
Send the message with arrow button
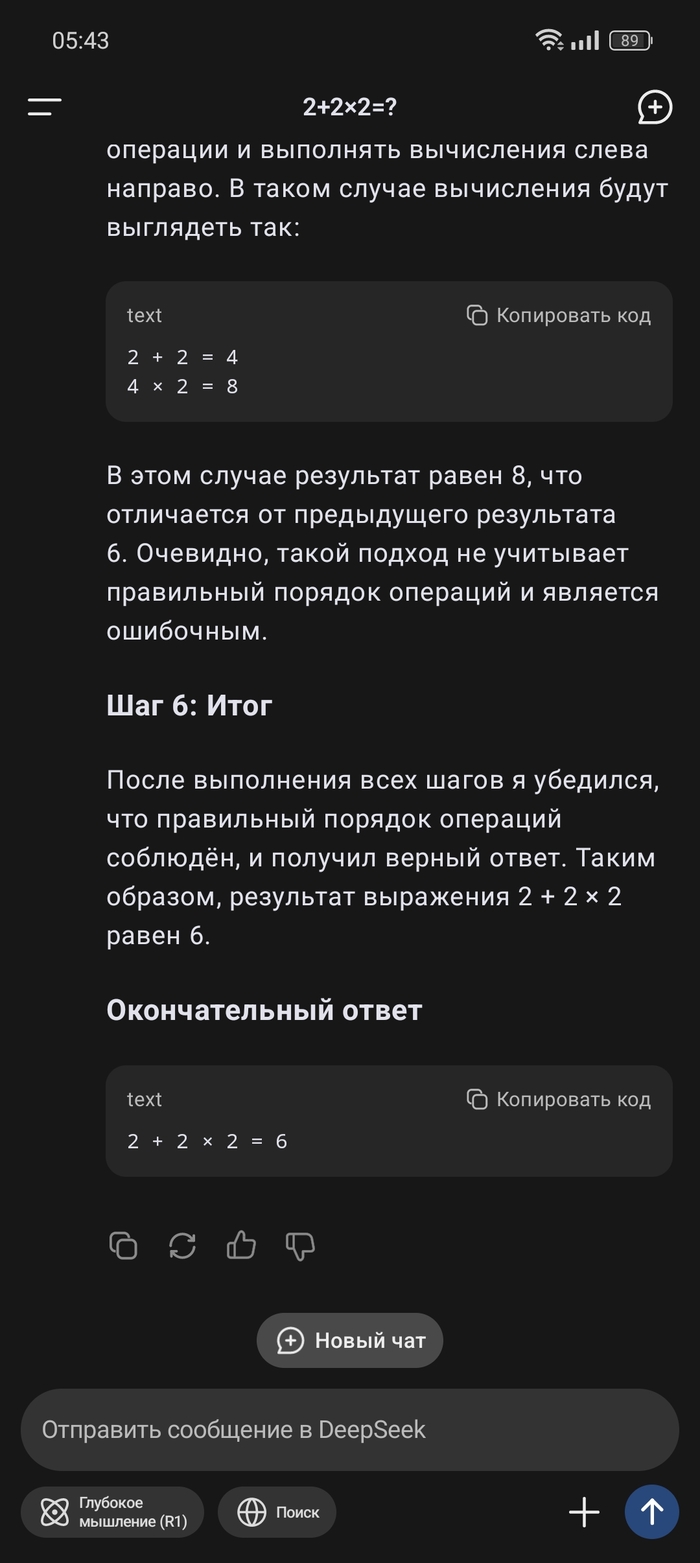[651, 1512]
